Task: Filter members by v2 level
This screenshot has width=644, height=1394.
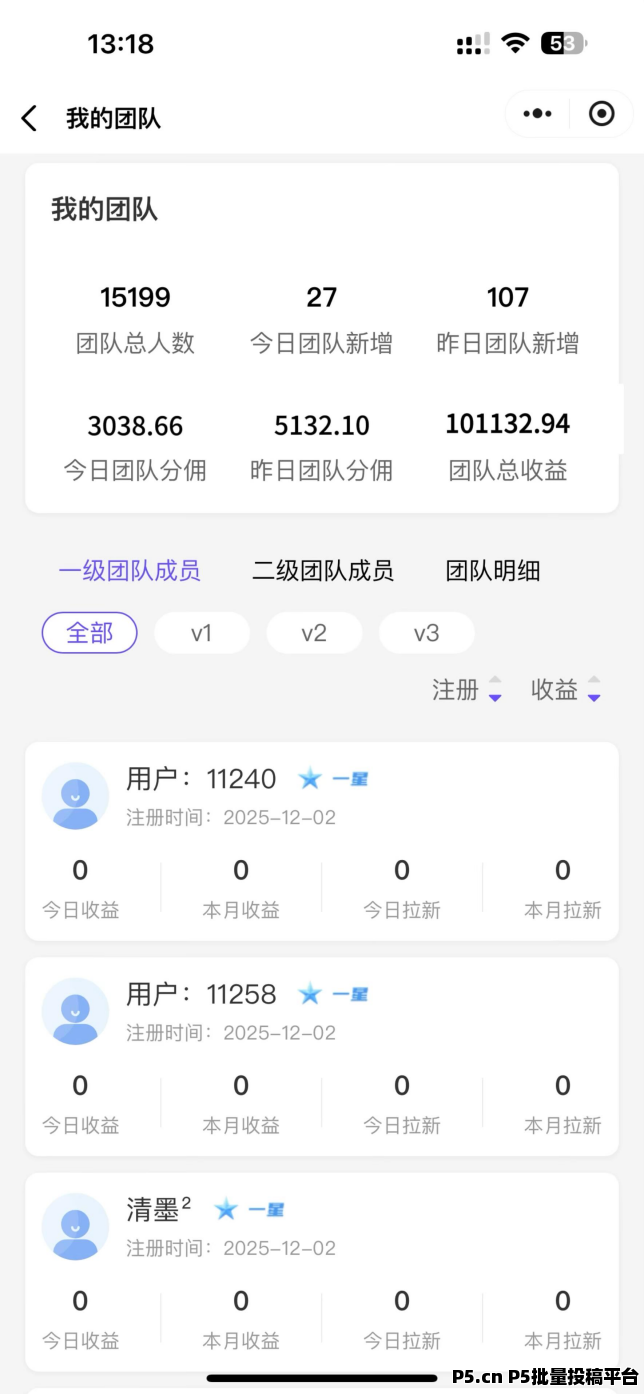Action: tap(314, 633)
